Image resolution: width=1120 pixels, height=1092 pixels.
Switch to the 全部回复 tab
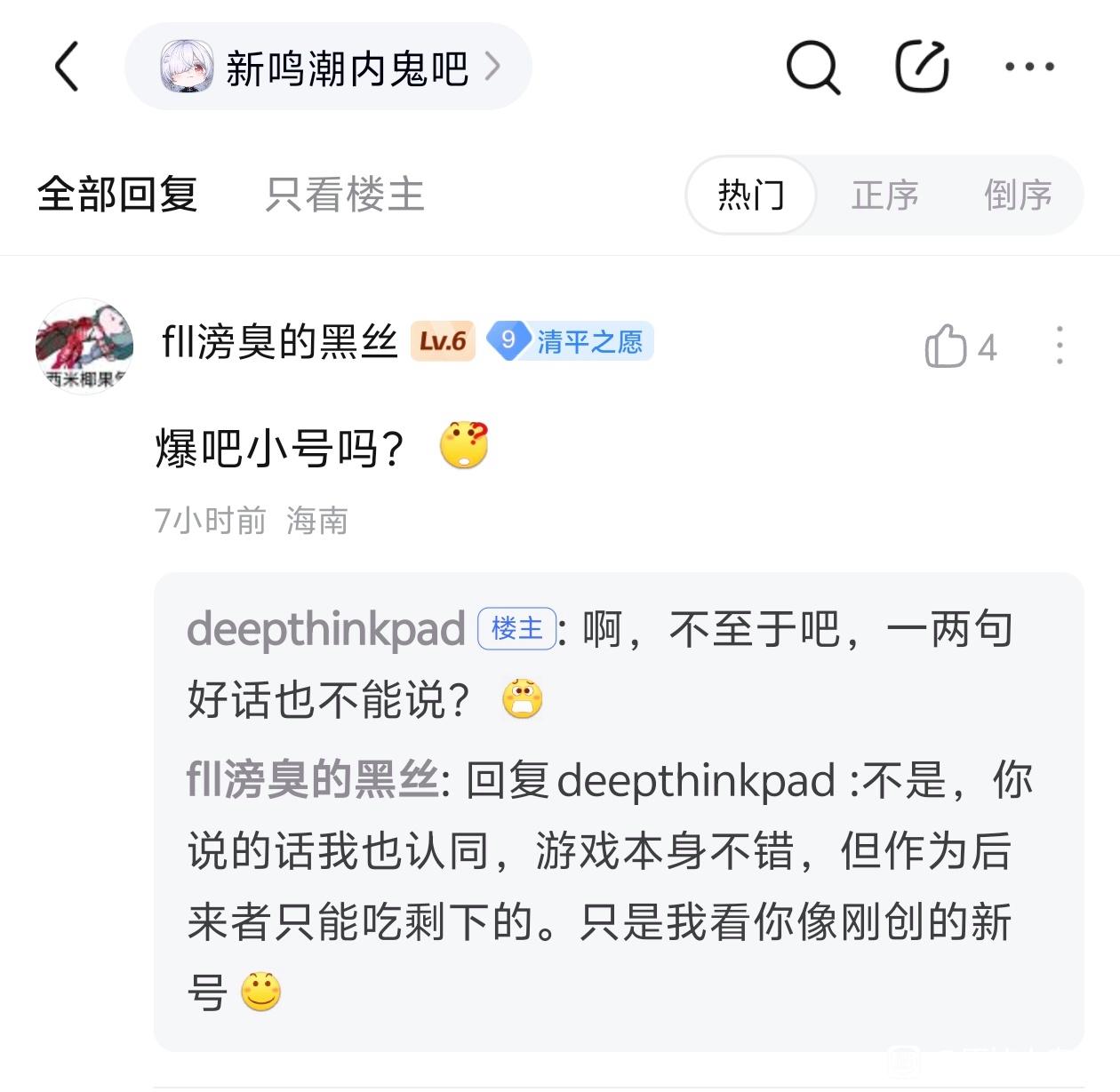tap(117, 195)
